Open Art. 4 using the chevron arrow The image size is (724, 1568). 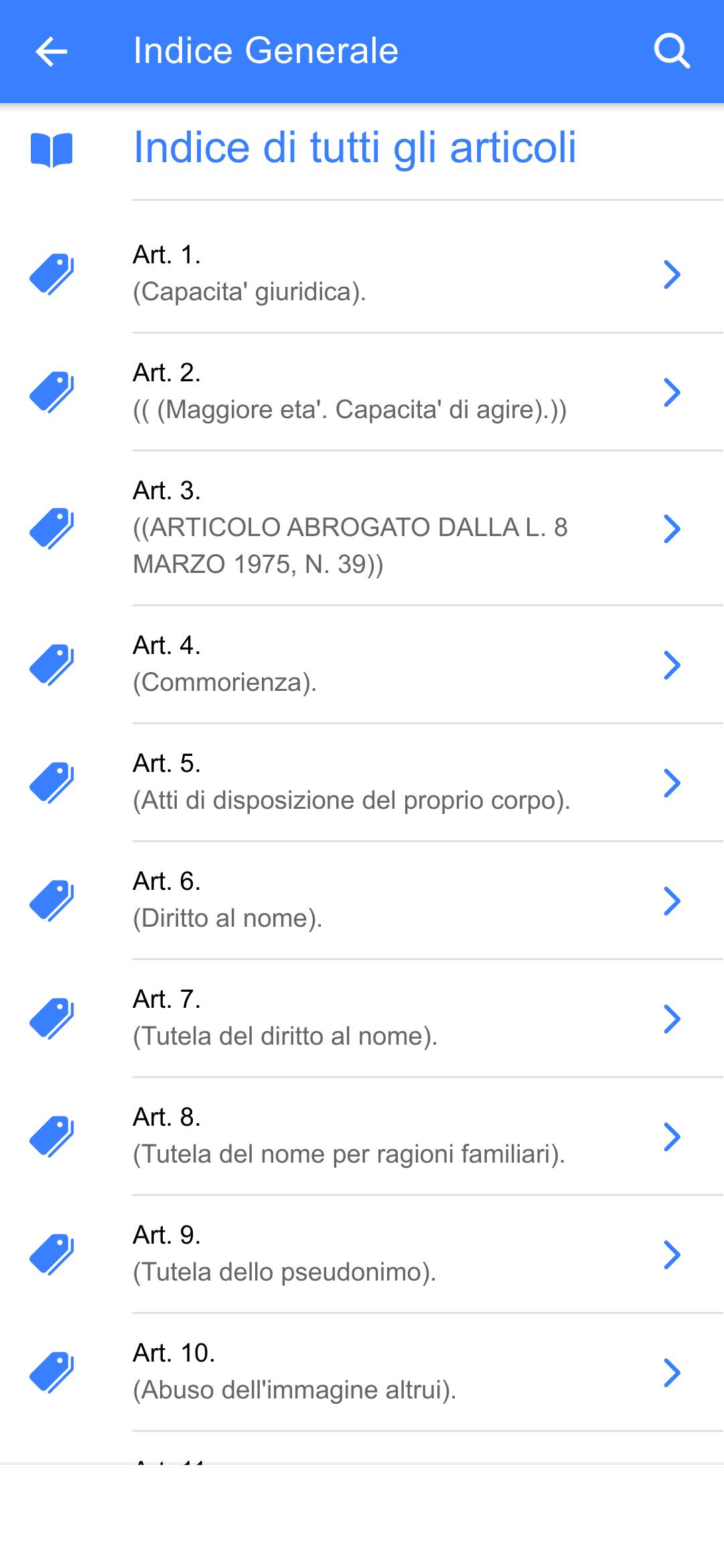[x=672, y=665]
